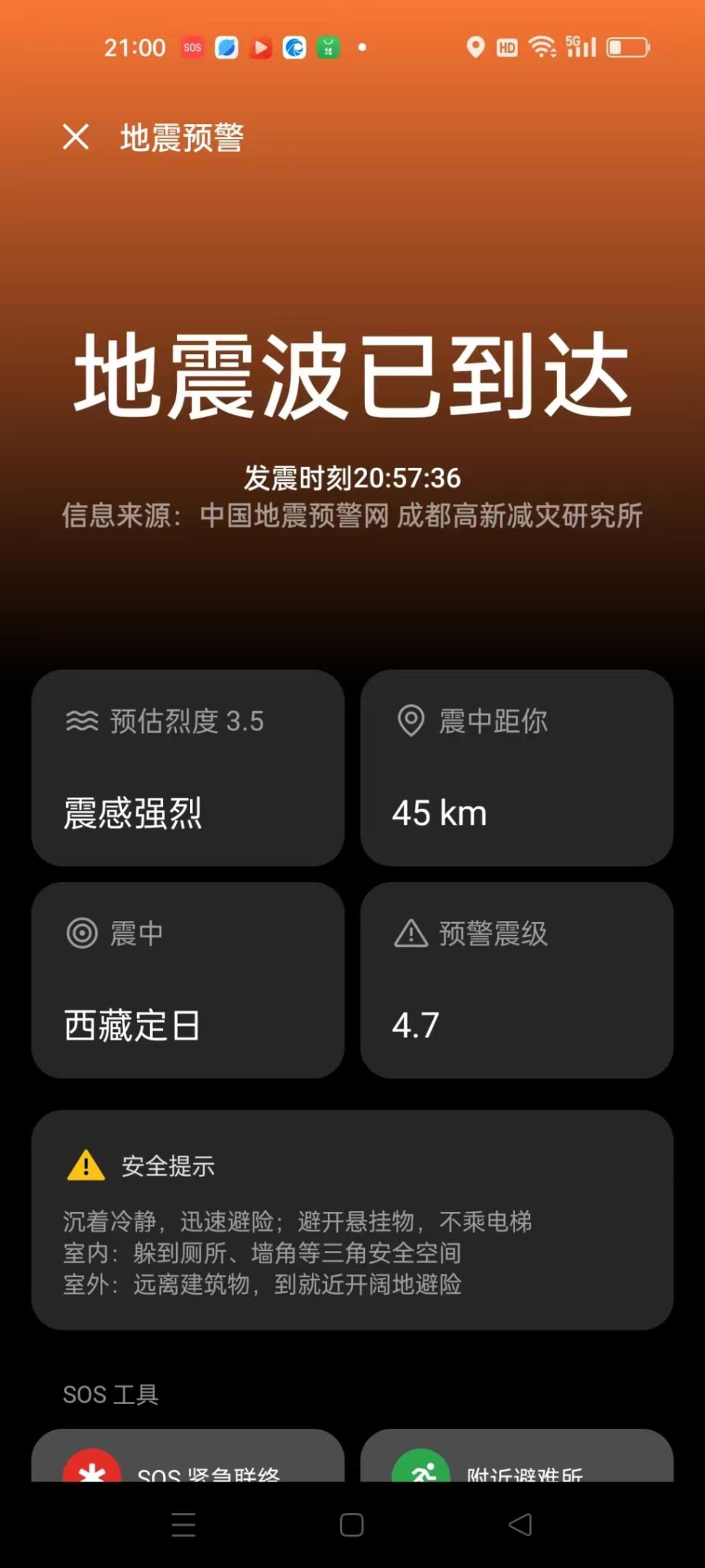
Task: Tap the 西藏定日 epicenter card
Action: tap(188, 981)
